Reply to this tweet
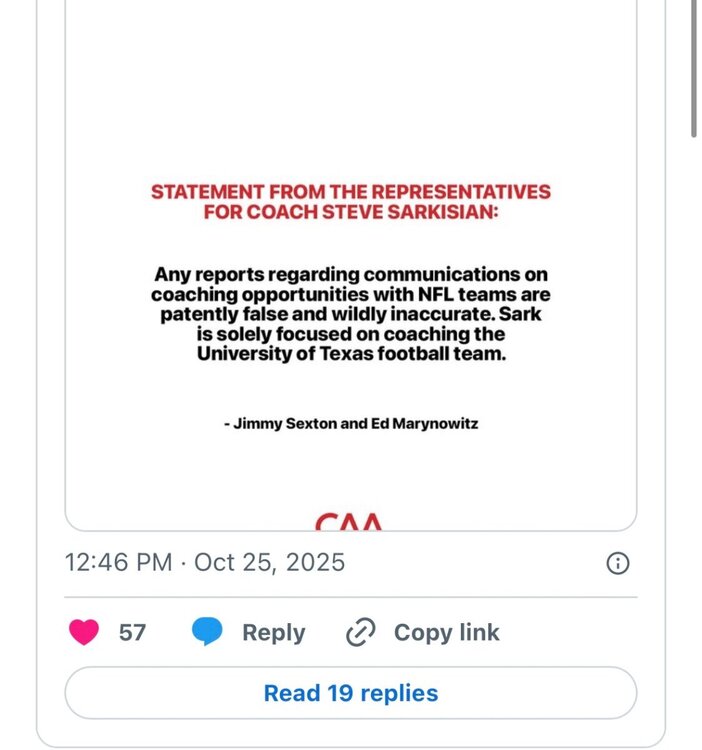Screen dimensions: 702x750 (249, 632)
